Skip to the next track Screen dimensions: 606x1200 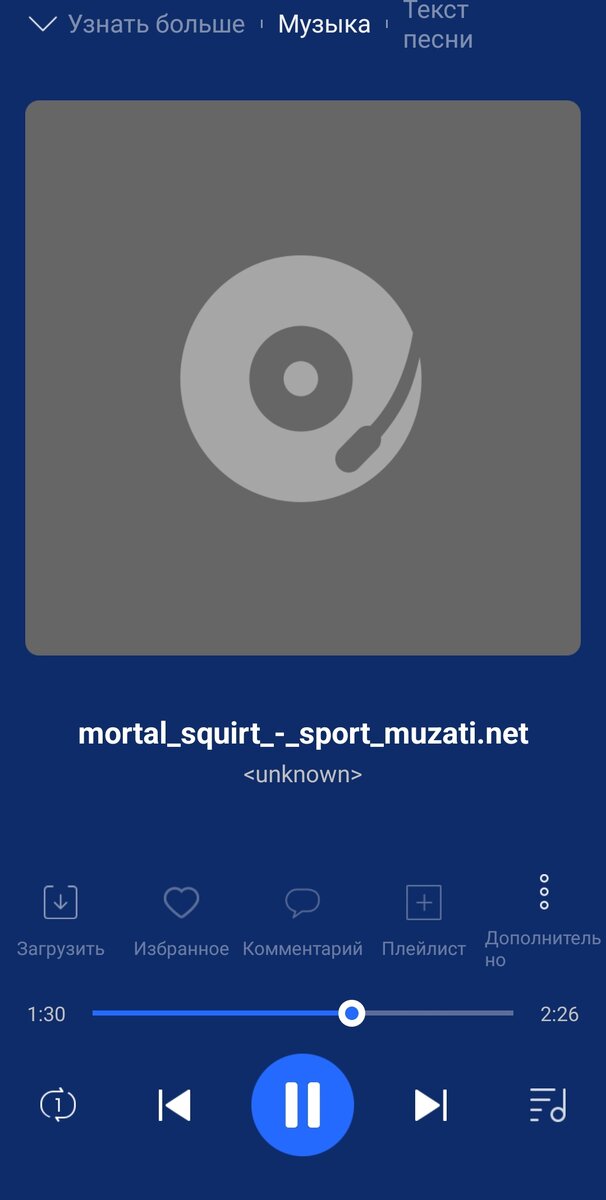click(x=431, y=1105)
